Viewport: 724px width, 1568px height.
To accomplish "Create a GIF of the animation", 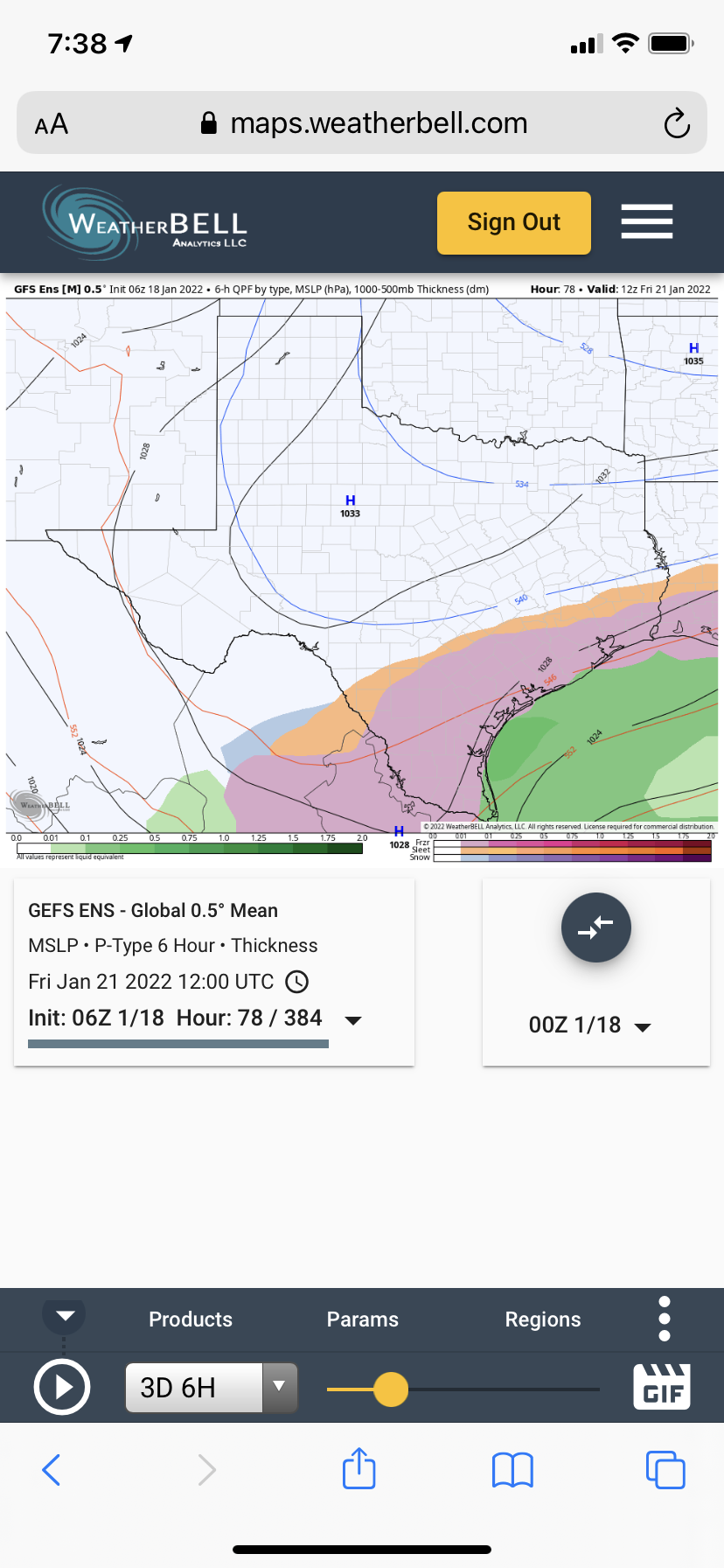I will tap(662, 1388).
